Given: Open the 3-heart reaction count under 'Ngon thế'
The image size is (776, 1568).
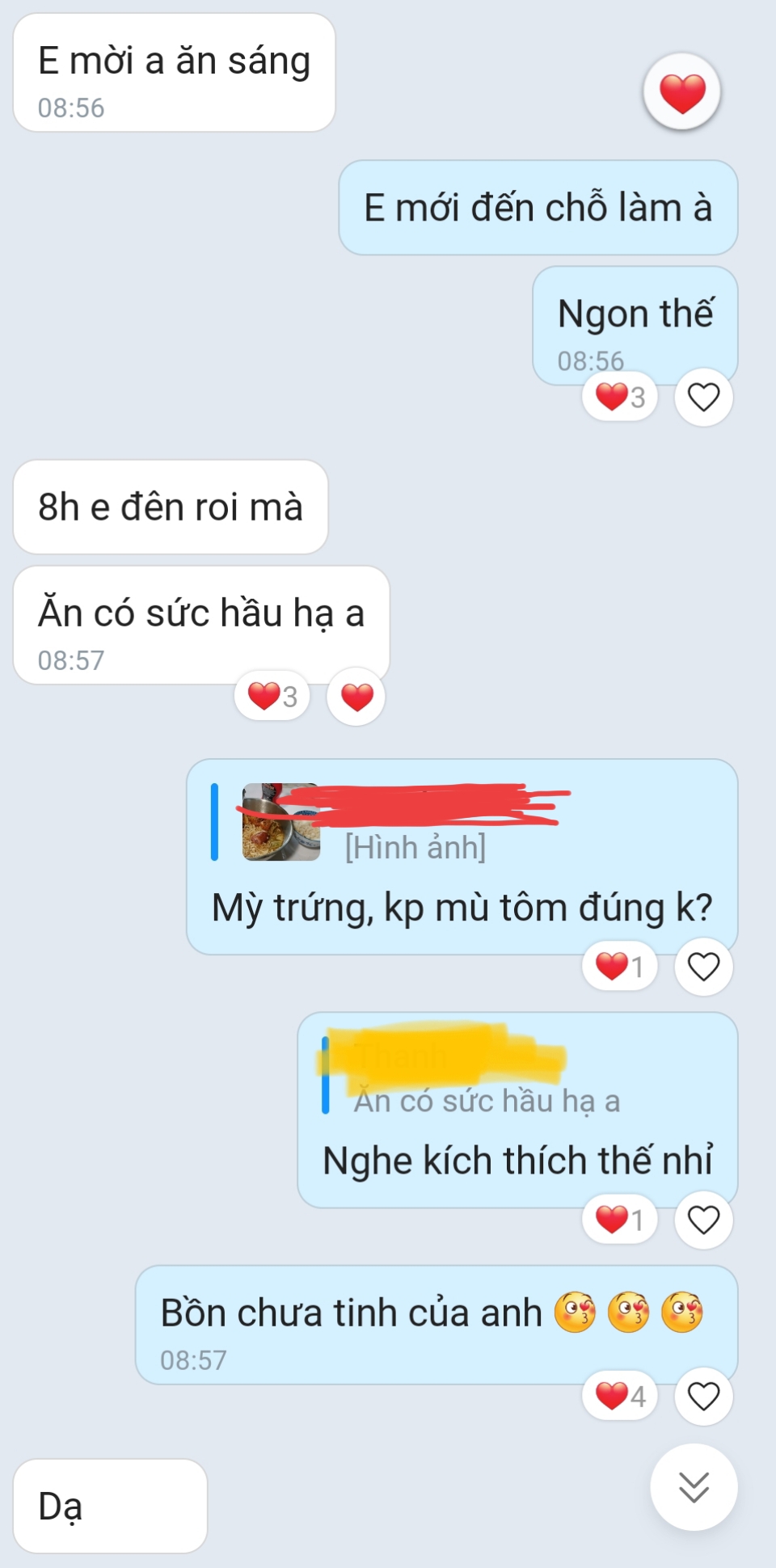Looking at the screenshot, I should click(x=620, y=397).
